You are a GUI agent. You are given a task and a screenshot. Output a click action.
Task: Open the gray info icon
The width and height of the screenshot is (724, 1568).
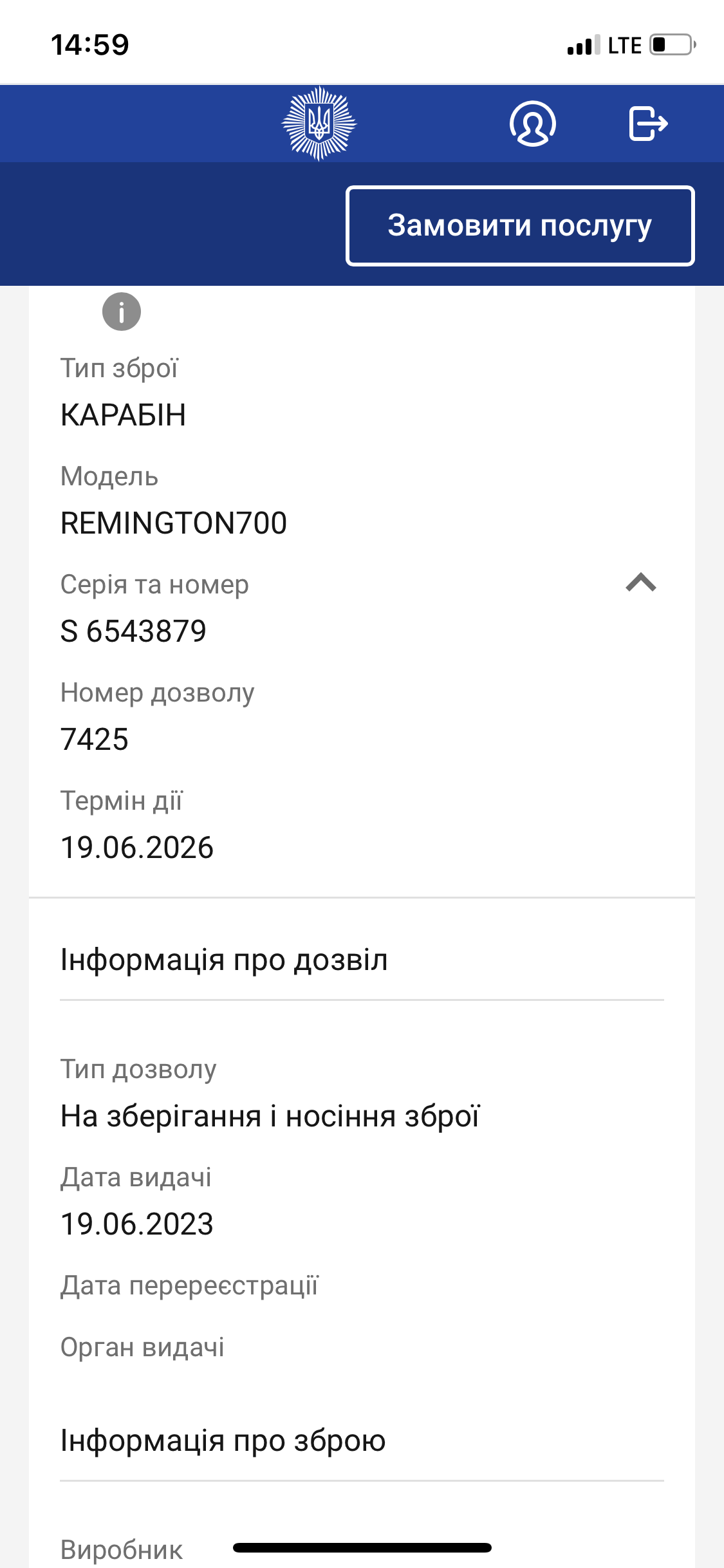click(122, 312)
